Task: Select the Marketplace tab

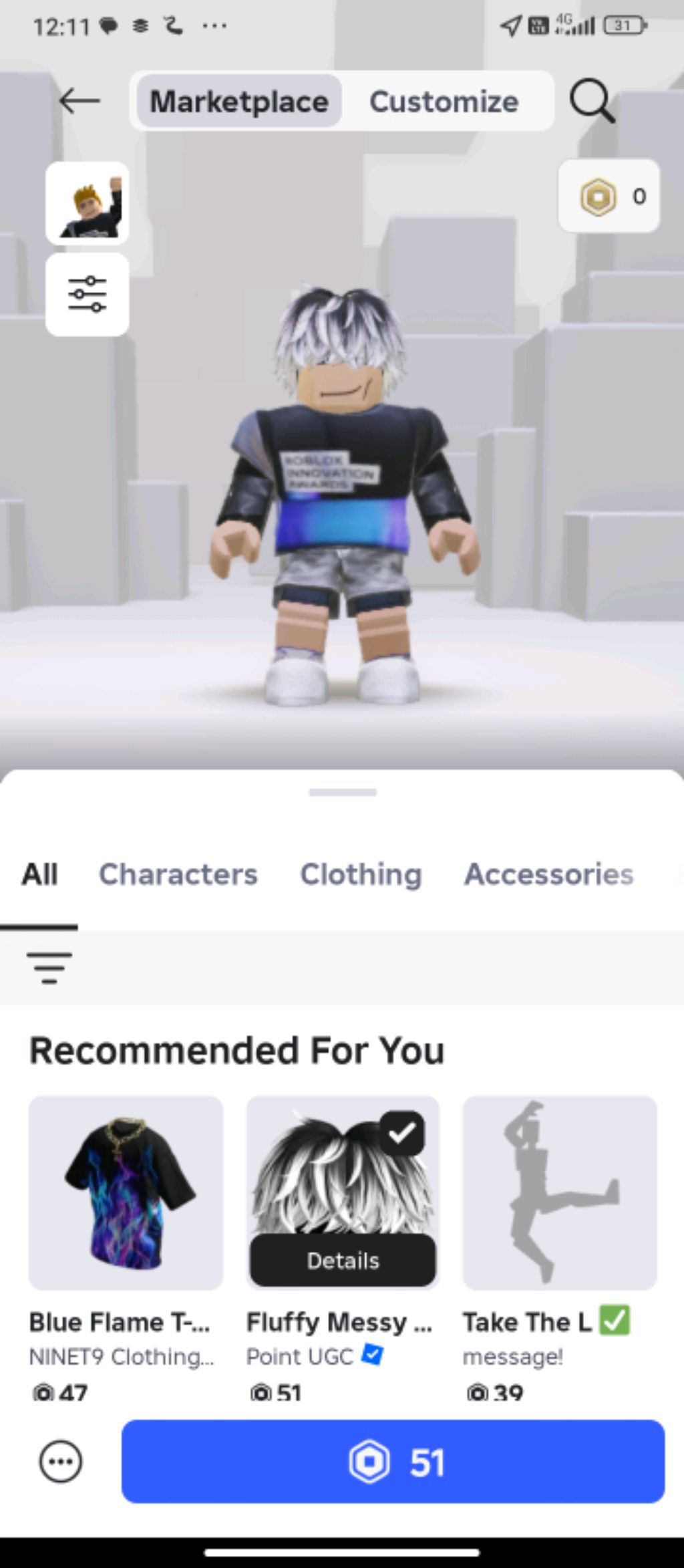Action: (x=239, y=102)
